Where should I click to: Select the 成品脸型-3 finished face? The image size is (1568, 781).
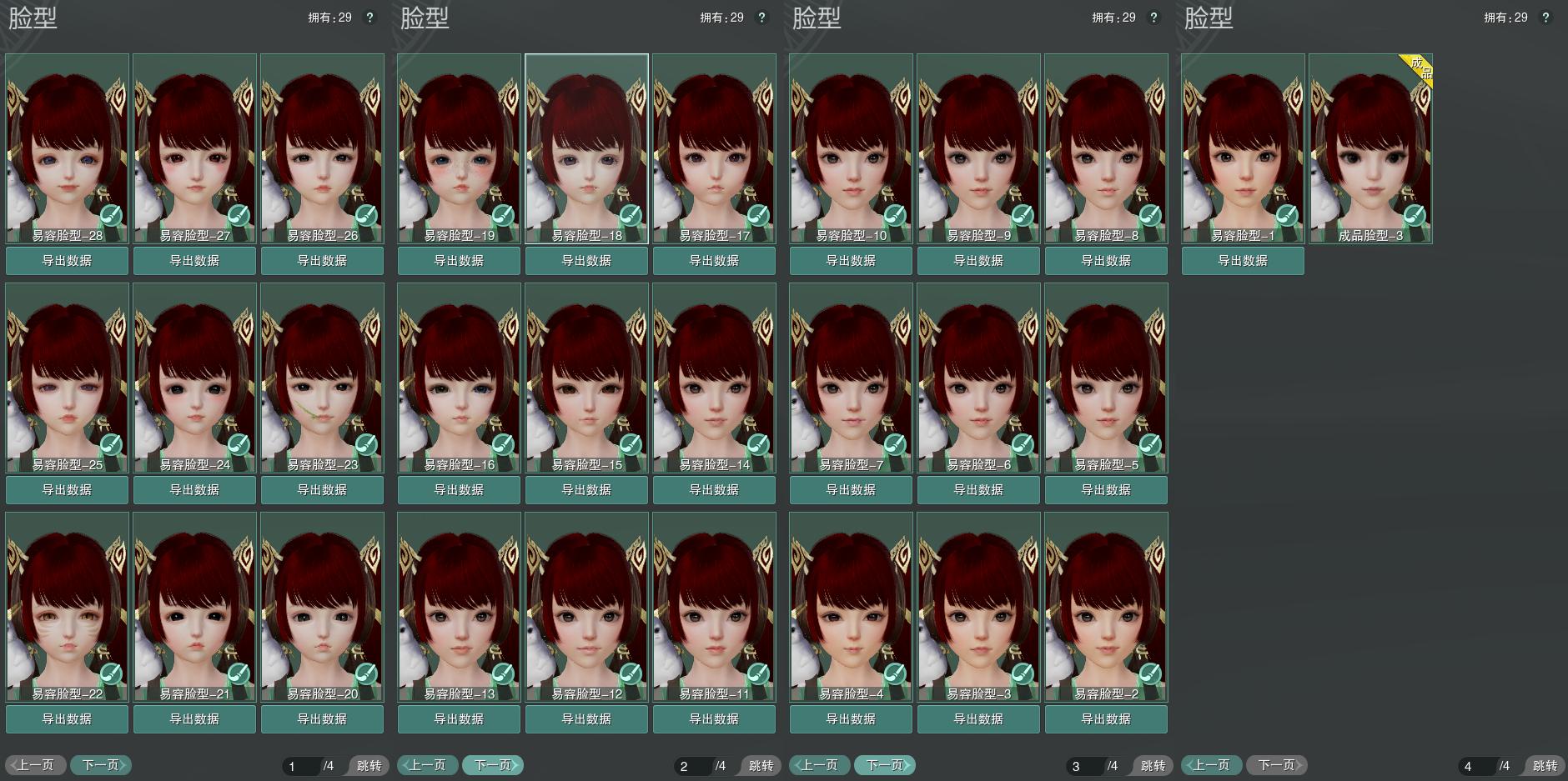point(1370,148)
